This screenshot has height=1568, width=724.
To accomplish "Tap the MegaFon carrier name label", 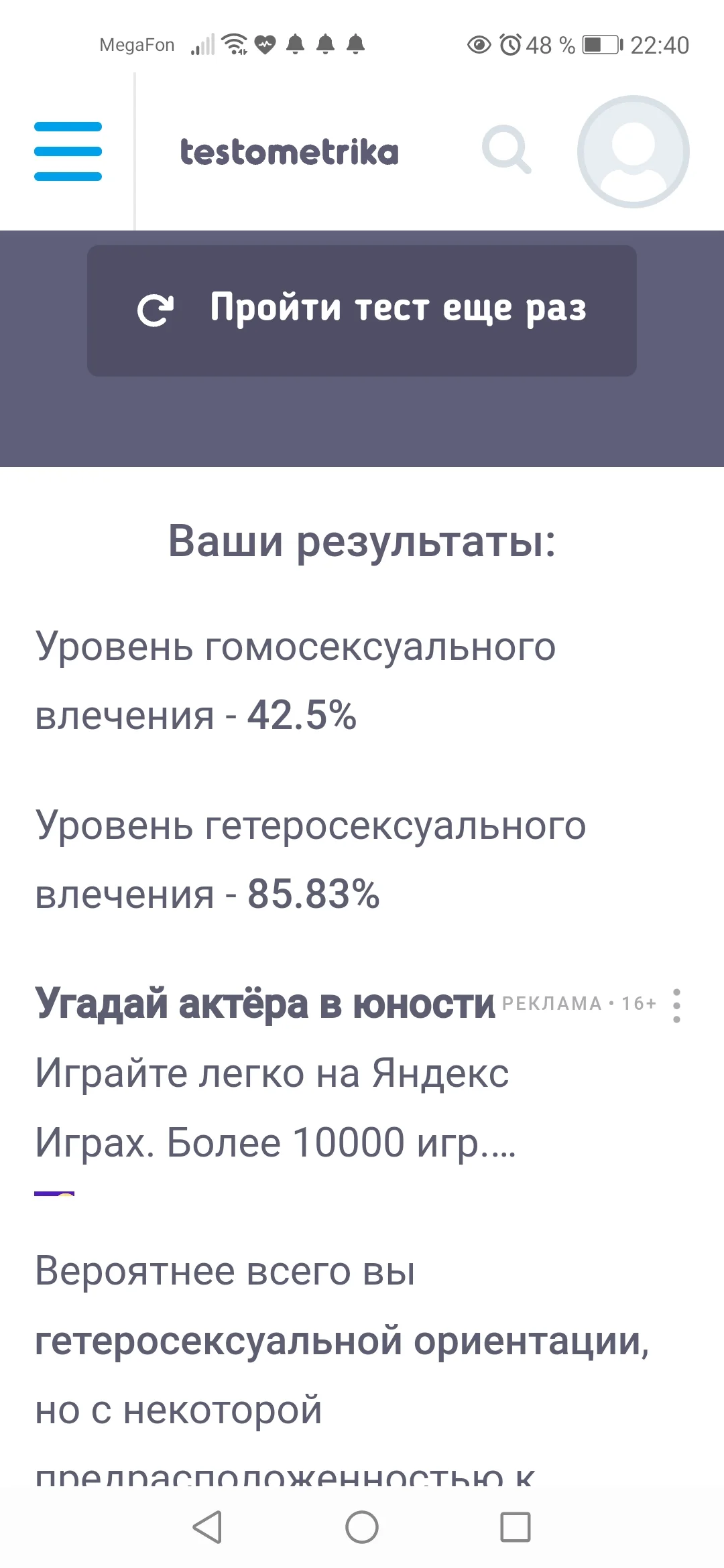I will tap(137, 43).
